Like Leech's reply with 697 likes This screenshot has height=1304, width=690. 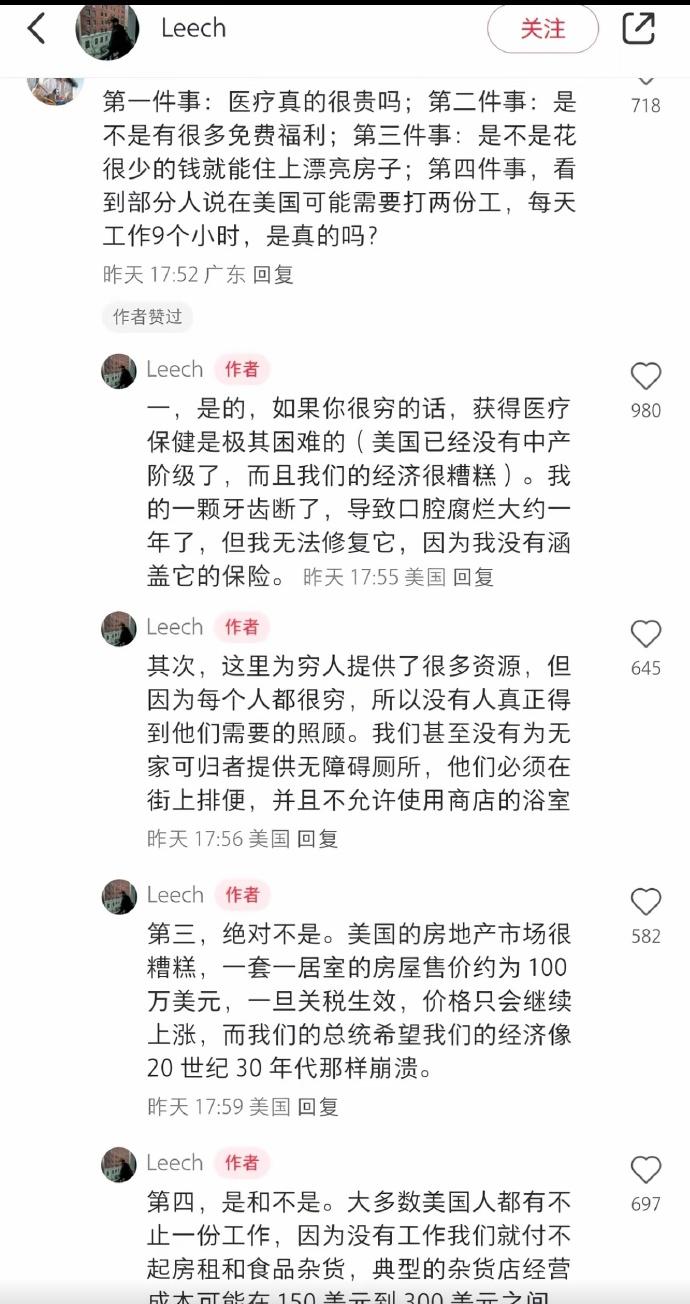pos(646,1170)
